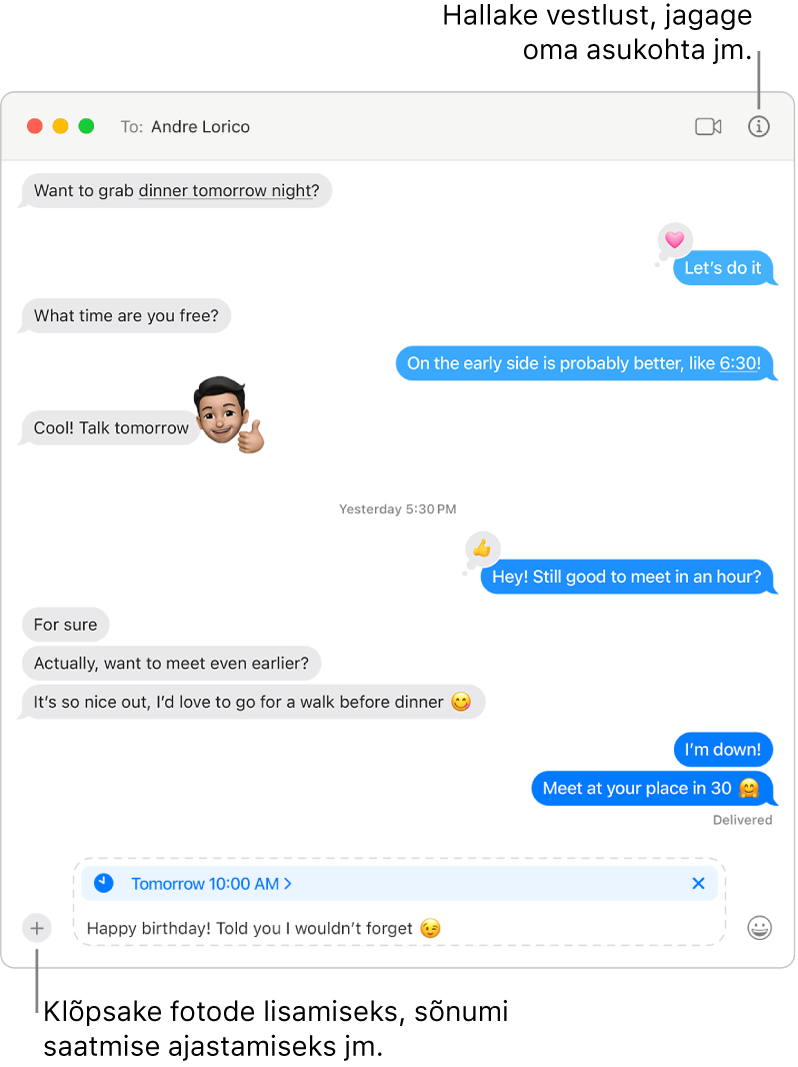This screenshot has height=1067, width=798.
Task: Focus the Happy birthday message field
Action: 400,928
